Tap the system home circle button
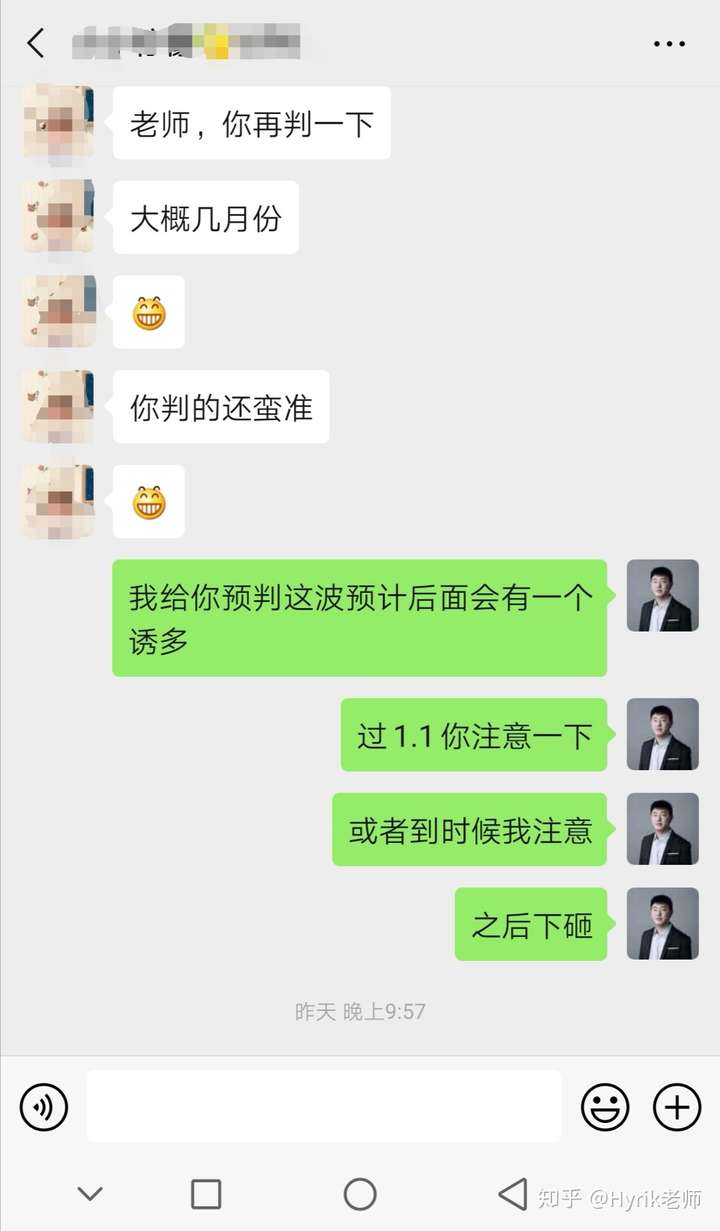 click(x=360, y=1194)
